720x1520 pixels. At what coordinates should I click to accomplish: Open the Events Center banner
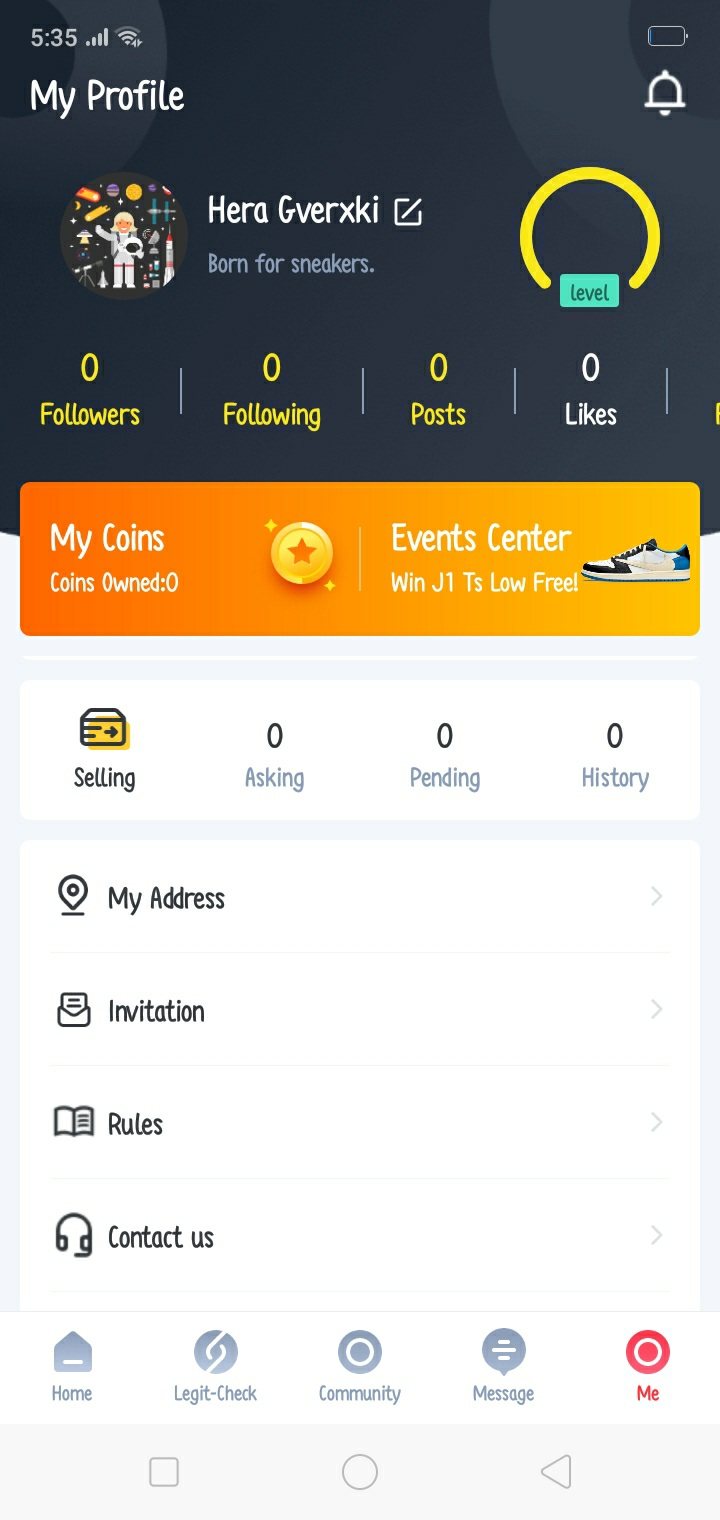point(530,558)
